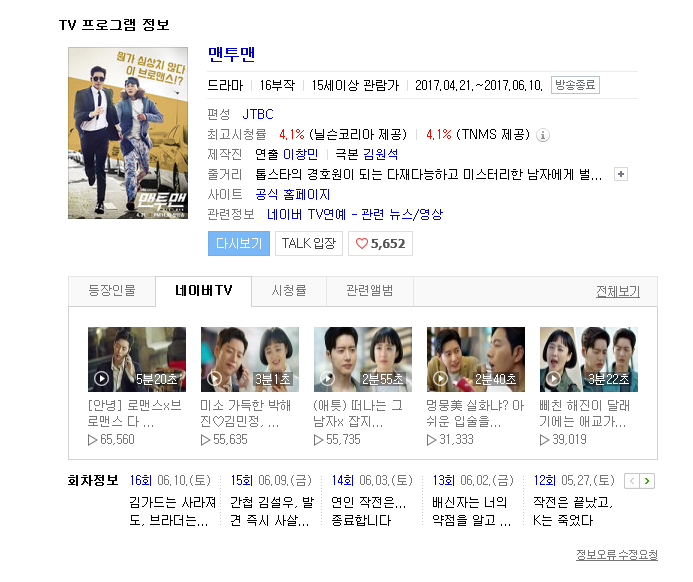Switch to the 등장인물 tab
693x582 pixels.
(x=112, y=291)
